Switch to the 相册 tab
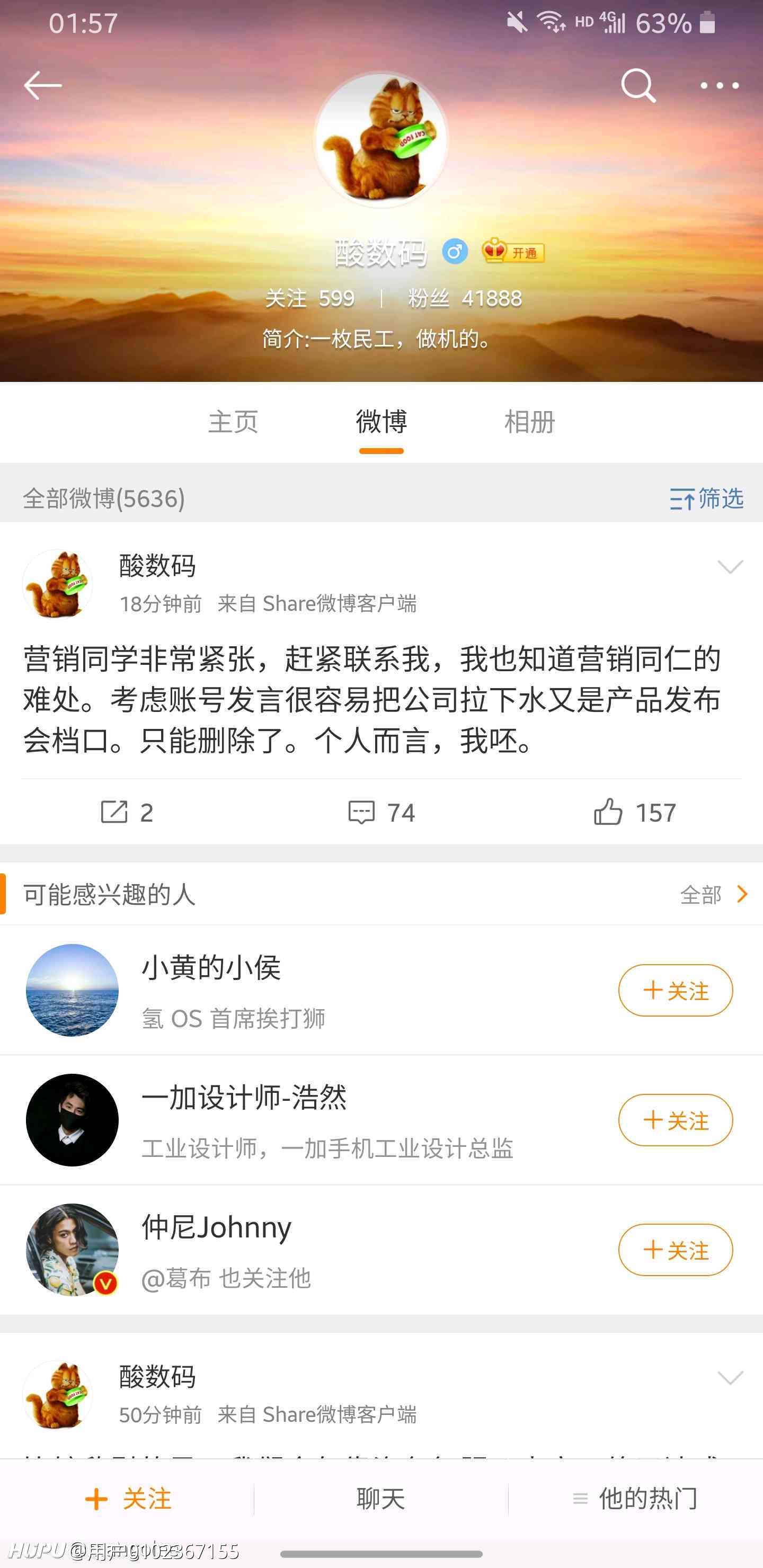 pos(529,422)
